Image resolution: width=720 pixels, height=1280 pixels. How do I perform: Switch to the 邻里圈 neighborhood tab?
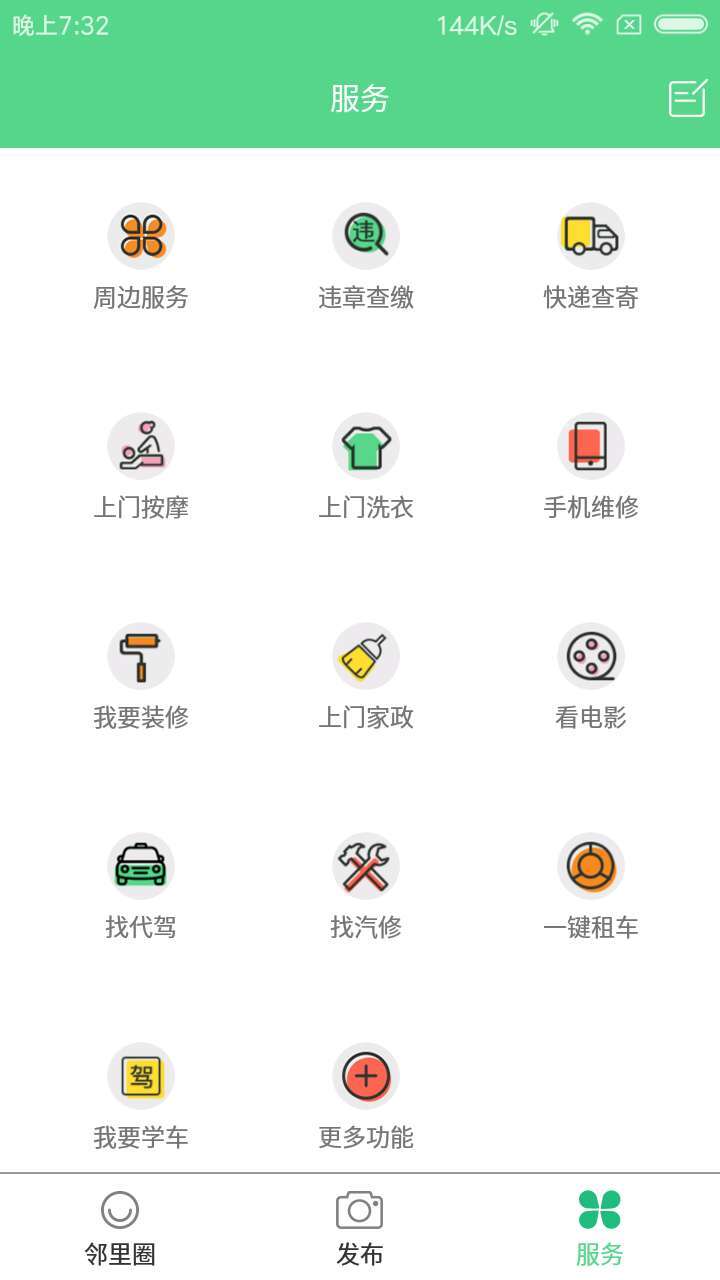pyautogui.click(x=120, y=1223)
